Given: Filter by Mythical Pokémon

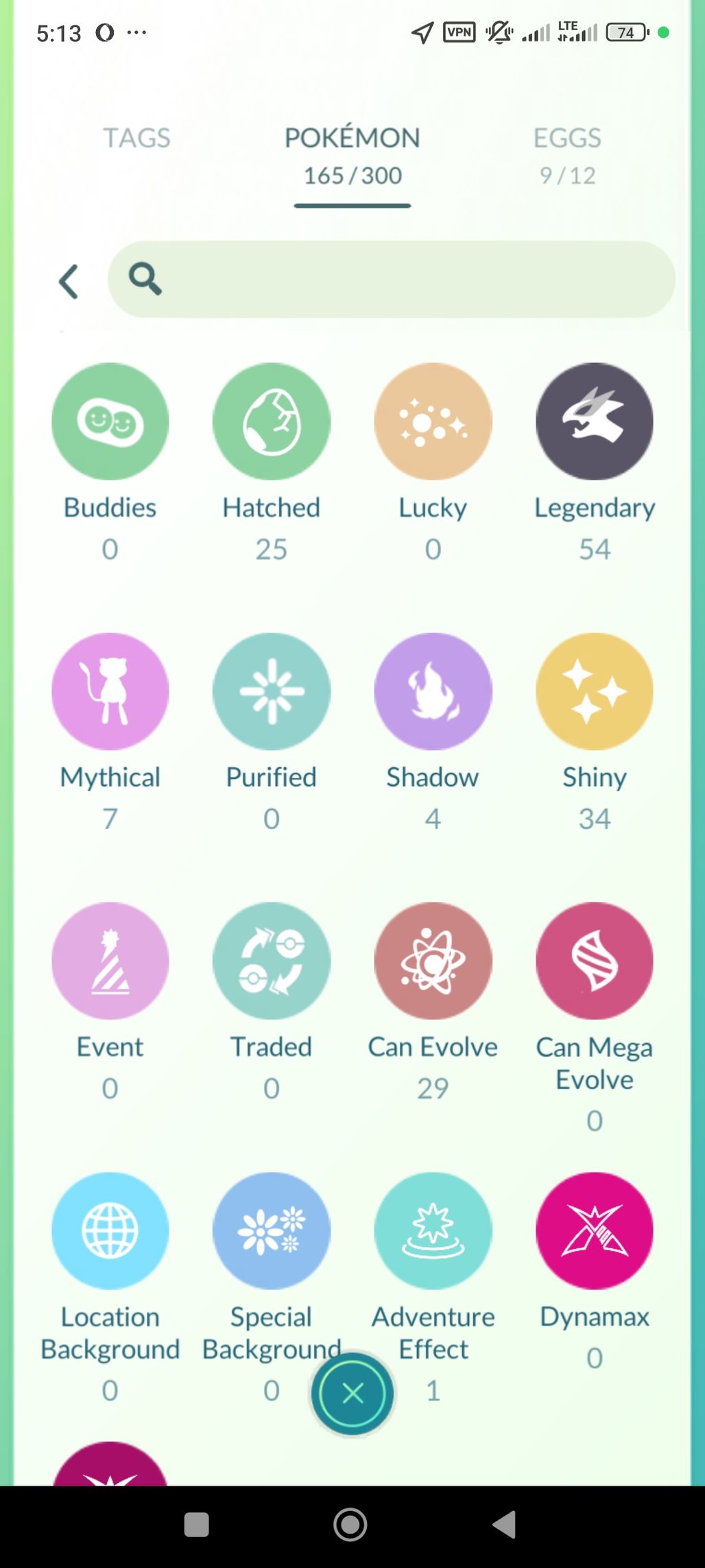Looking at the screenshot, I should (x=110, y=691).
